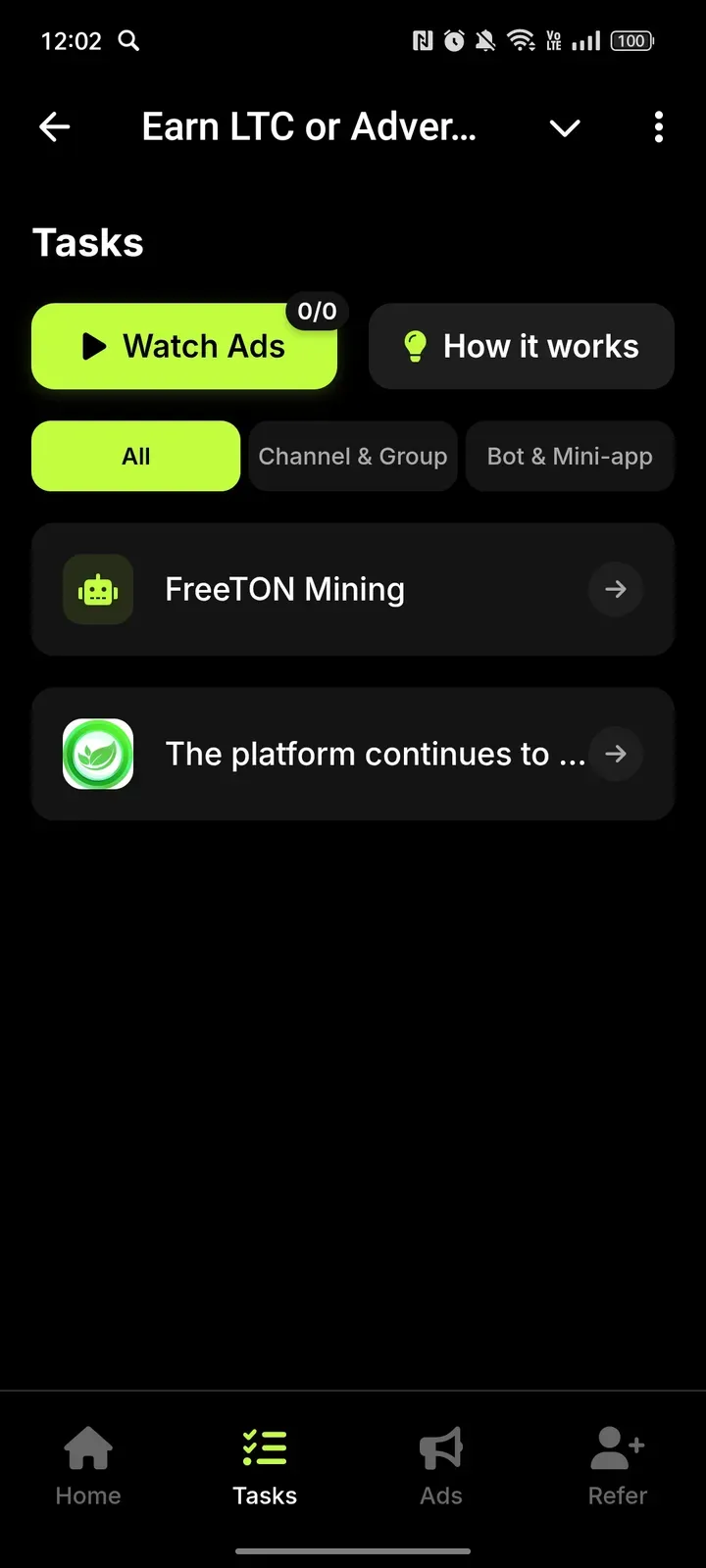Open "The platform continues to" task

(353, 754)
